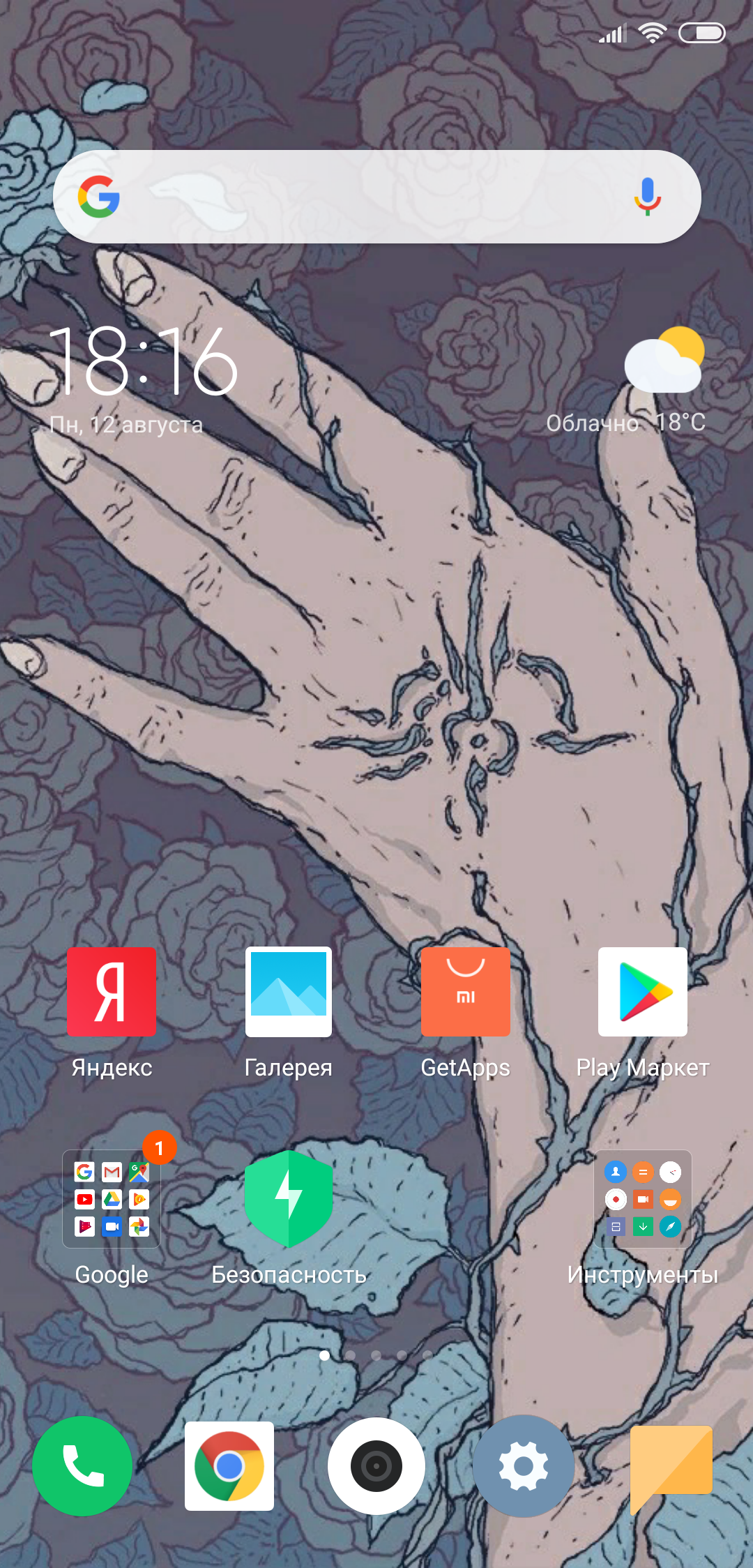This screenshot has width=753, height=1568.
Task: Open Галерея
Action: pos(289,991)
